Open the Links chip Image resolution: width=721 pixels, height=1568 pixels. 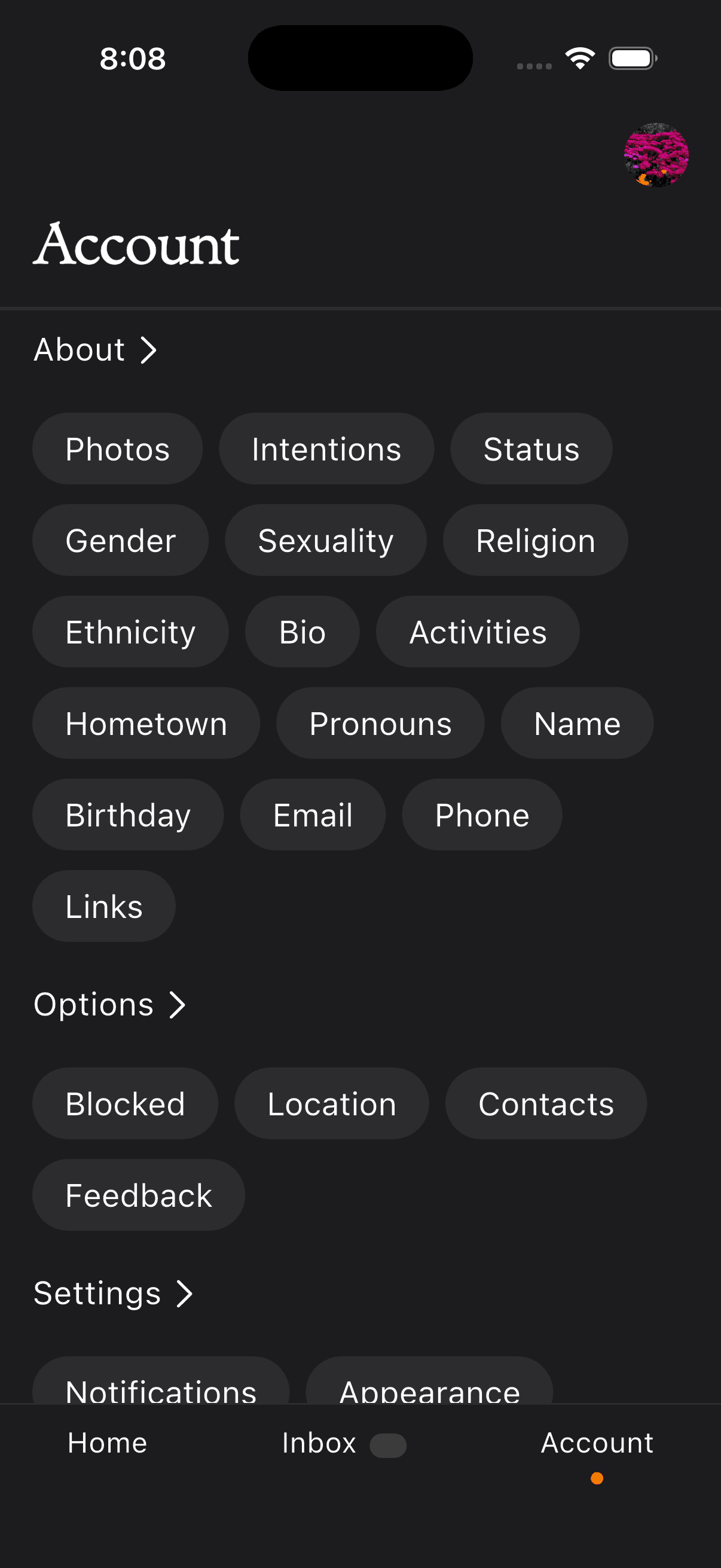coord(104,906)
